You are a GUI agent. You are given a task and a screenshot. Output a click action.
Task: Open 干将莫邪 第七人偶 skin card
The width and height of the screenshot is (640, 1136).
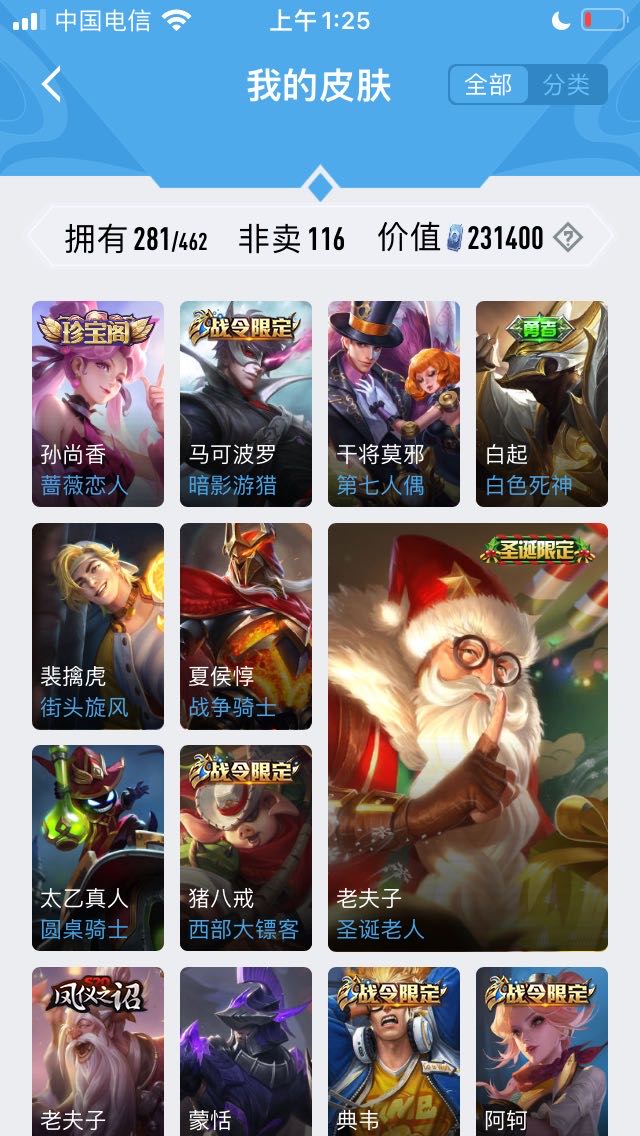click(x=394, y=404)
